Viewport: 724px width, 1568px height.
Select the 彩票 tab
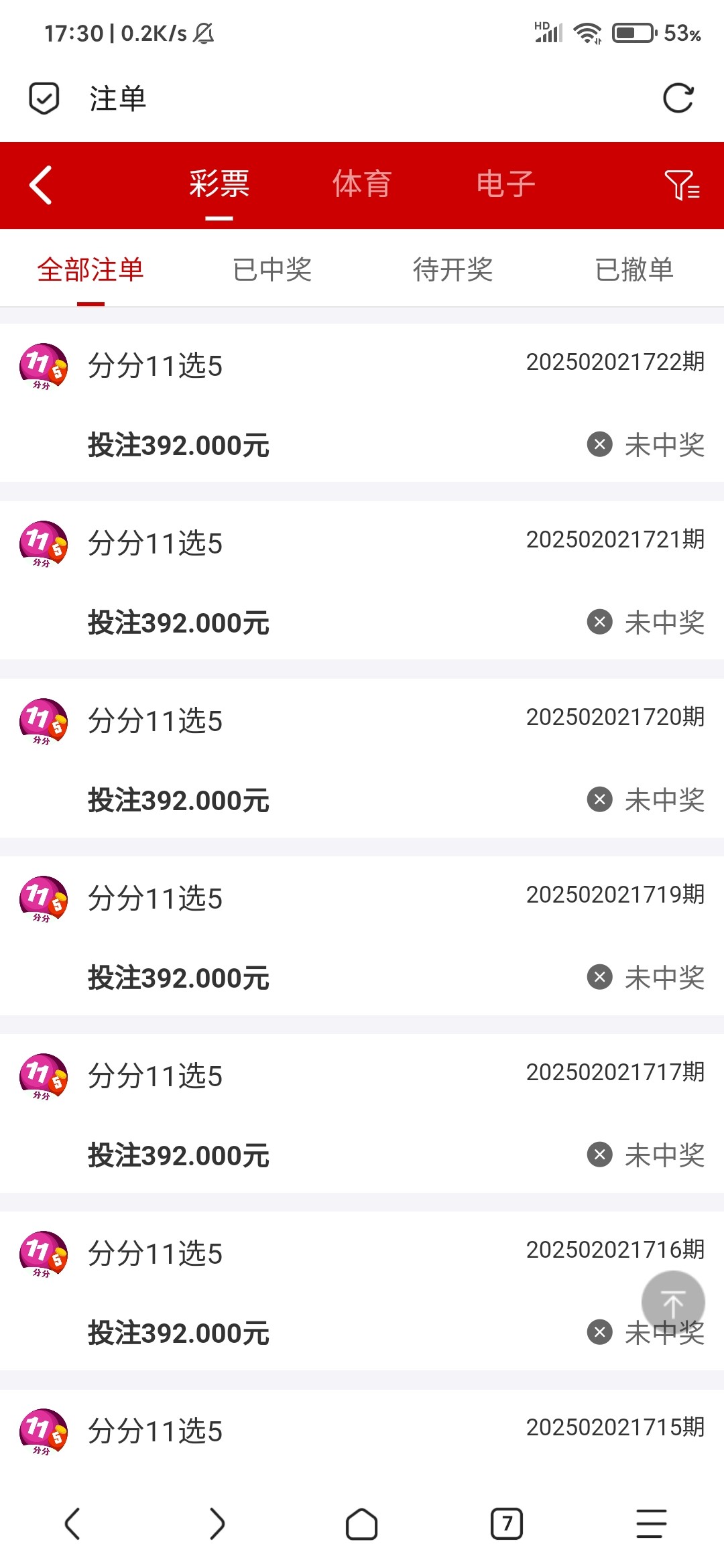pos(219,184)
